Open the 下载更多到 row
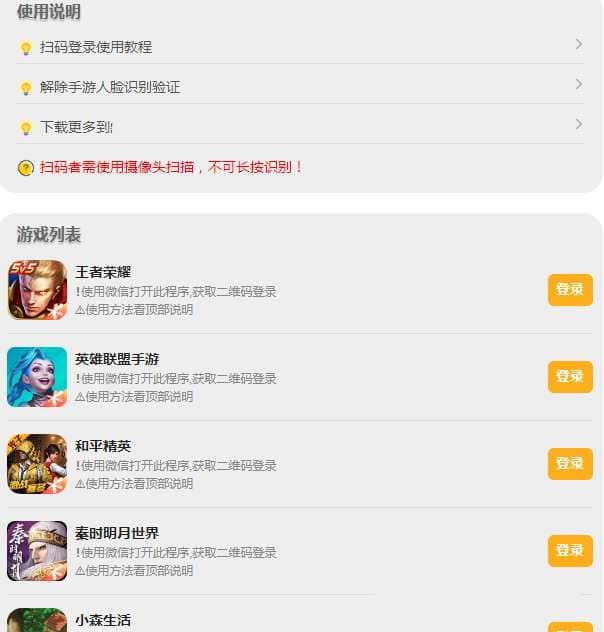This screenshot has width=604, height=632. tap(300, 127)
